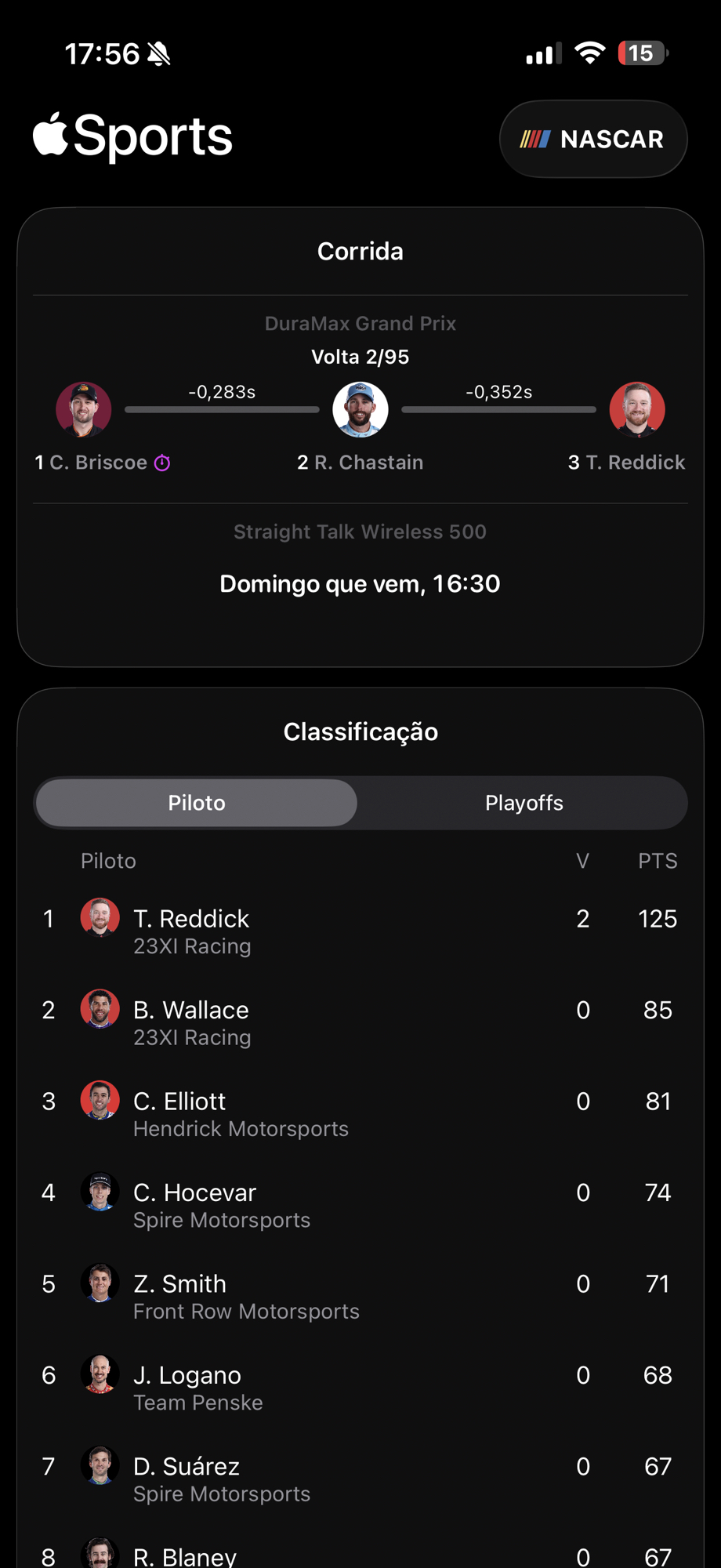This screenshot has height=1568, width=721.
Task: Select C. Elliott of Hendrick Motorsports
Action: 360,1114
